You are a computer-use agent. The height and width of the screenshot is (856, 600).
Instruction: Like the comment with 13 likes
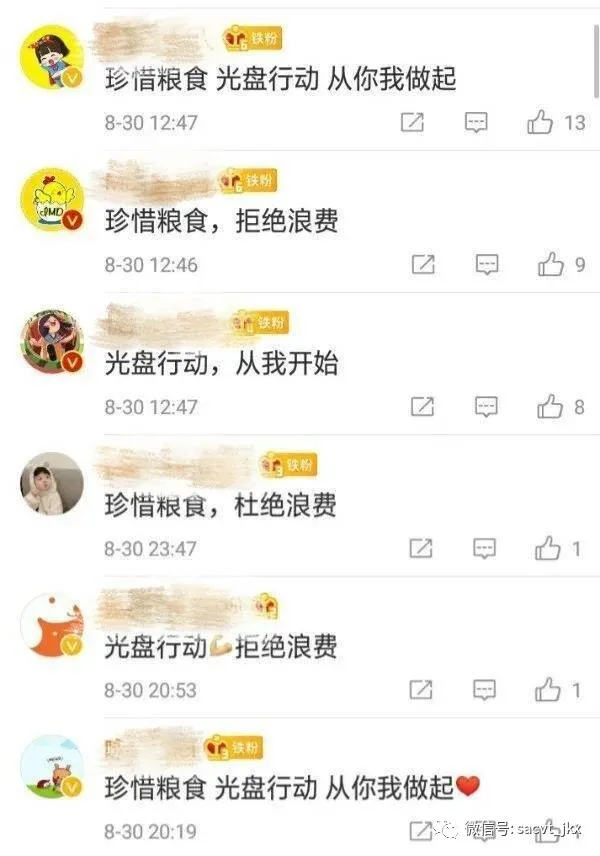541,123
